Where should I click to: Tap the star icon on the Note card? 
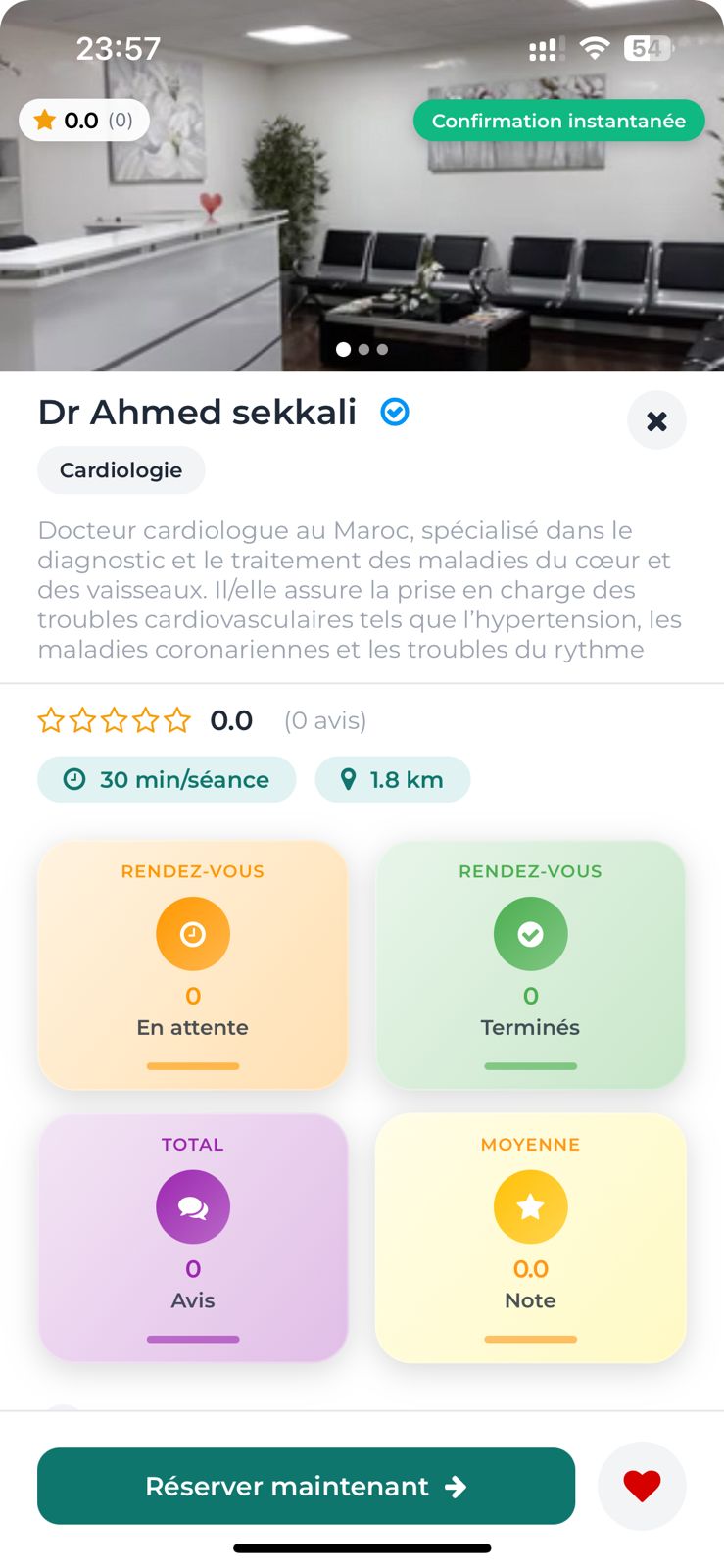[x=530, y=1206]
